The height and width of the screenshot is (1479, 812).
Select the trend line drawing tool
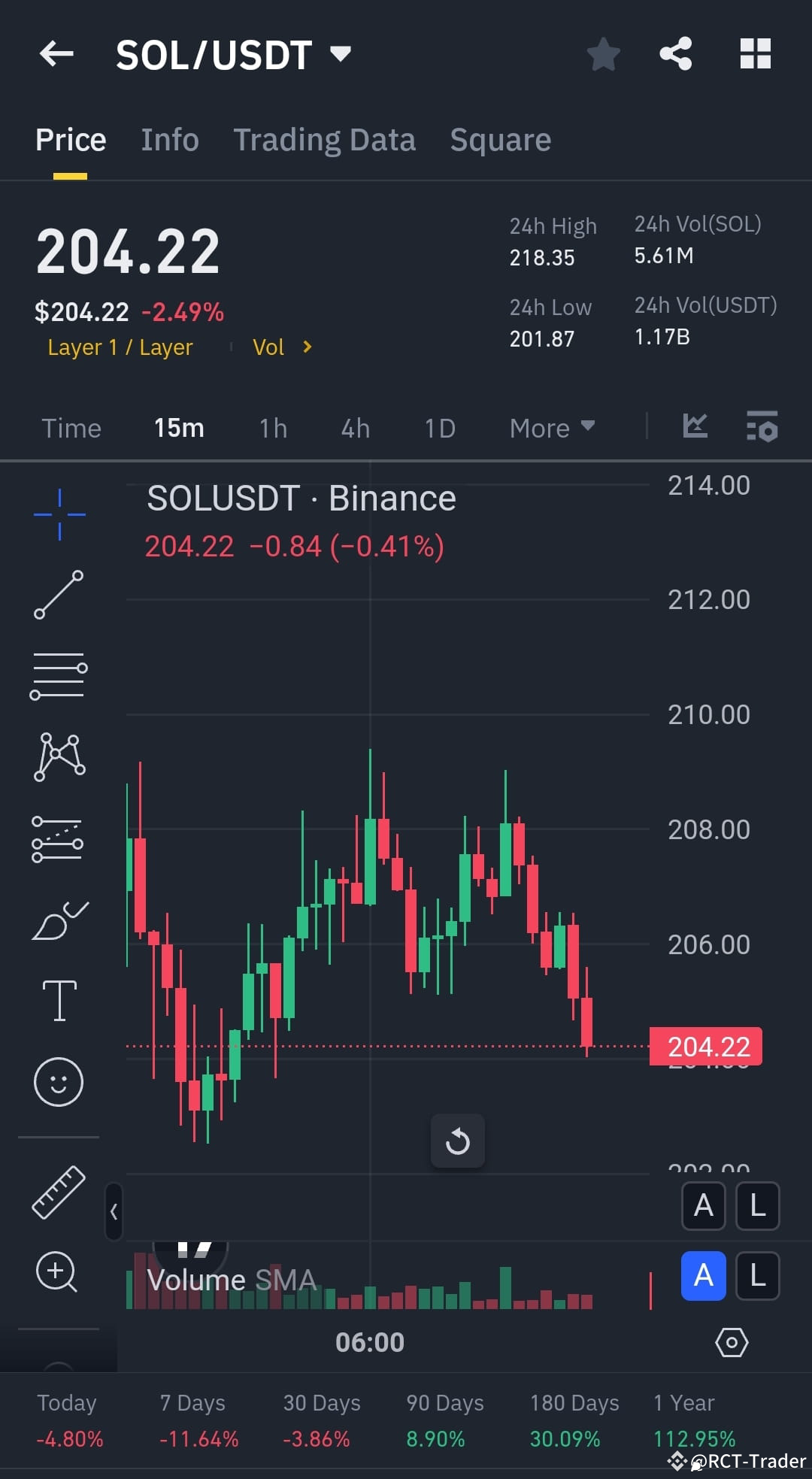pos(59,598)
